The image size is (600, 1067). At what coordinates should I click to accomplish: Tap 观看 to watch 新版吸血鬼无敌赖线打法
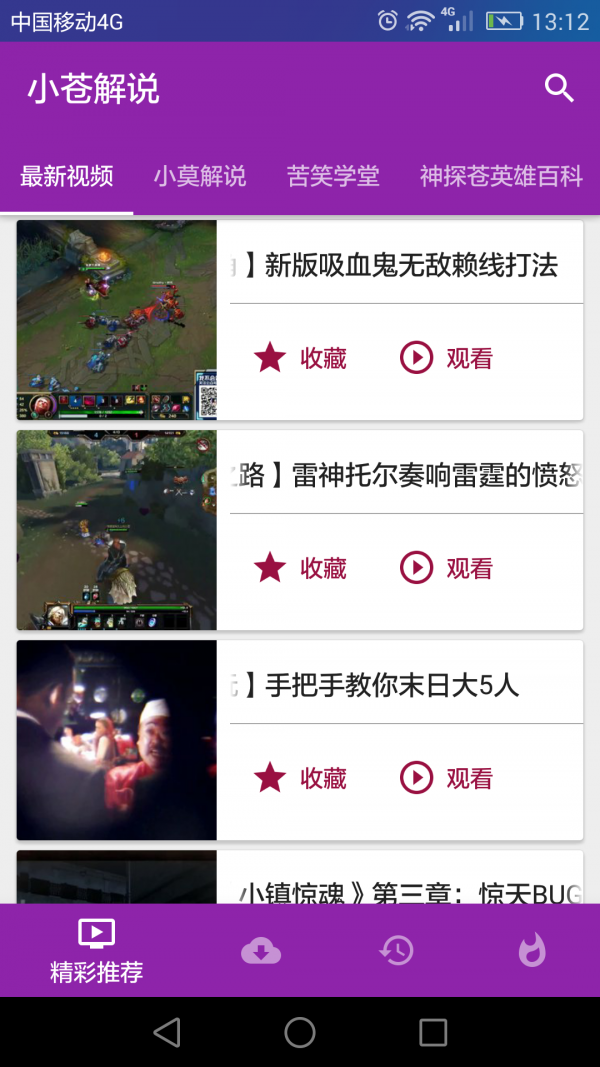tap(447, 358)
